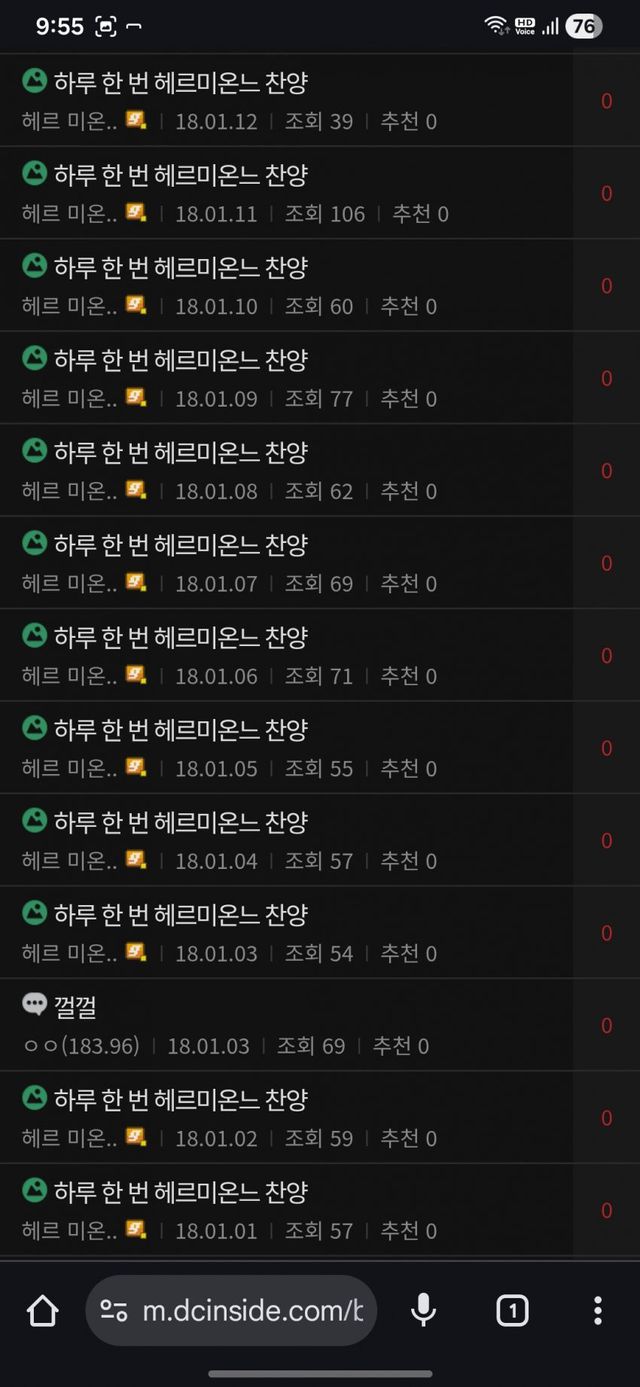The height and width of the screenshot is (1387, 640).
Task: Open the browser tab switcher
Action: [x=512, y=1310]
